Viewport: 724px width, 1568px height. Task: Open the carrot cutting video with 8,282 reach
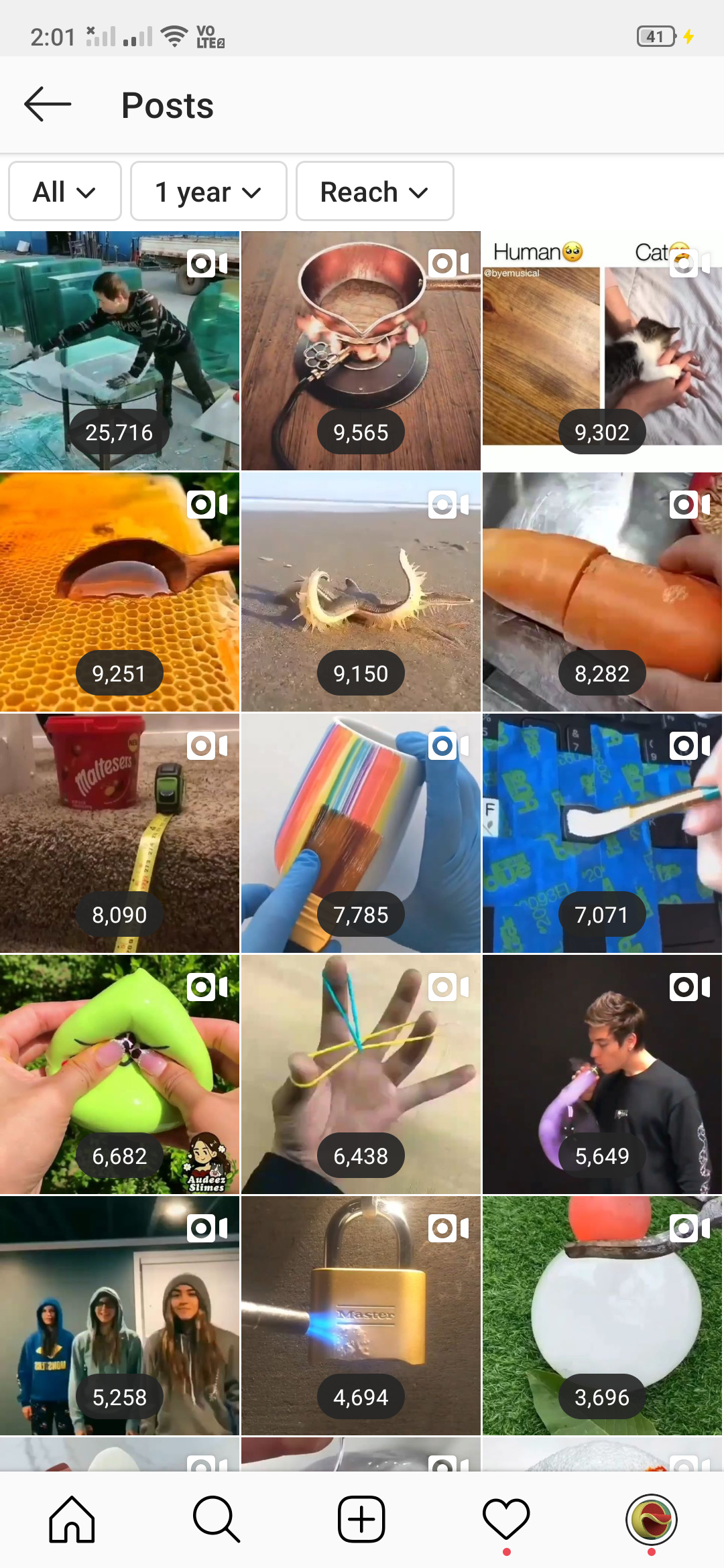[602, 592]
